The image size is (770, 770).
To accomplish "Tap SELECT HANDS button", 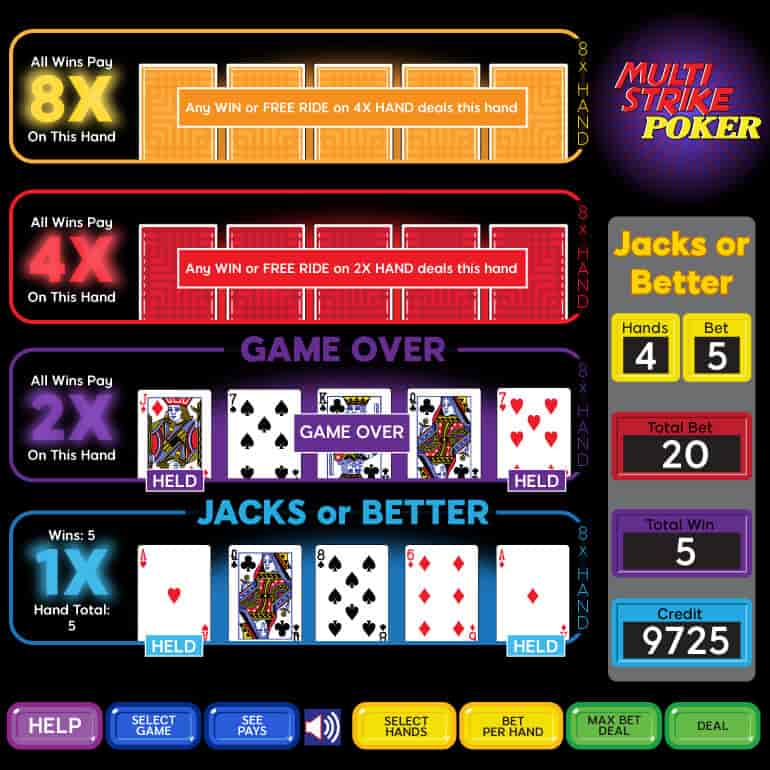I will [x=405, y=726].
